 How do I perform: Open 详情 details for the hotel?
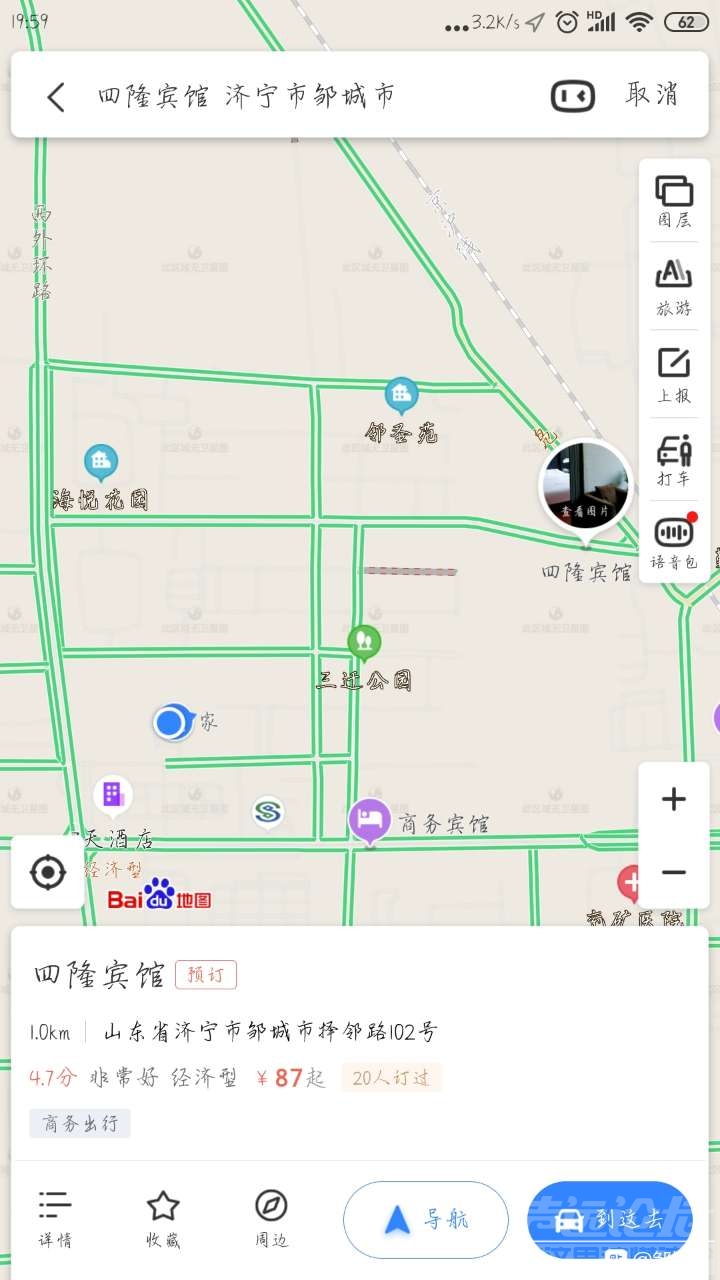click(55, 1219)
